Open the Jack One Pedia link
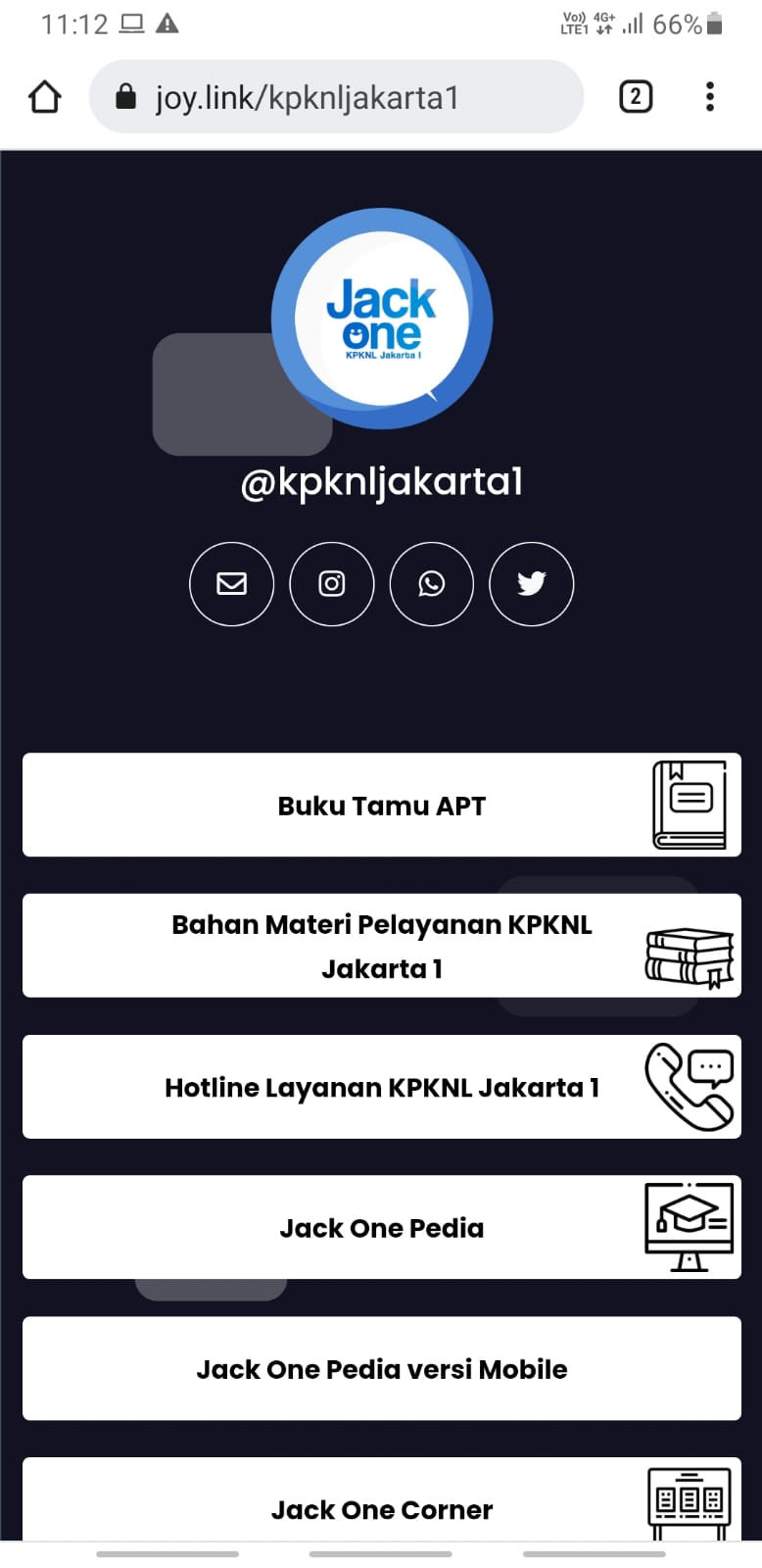 tap(381, 1228)
